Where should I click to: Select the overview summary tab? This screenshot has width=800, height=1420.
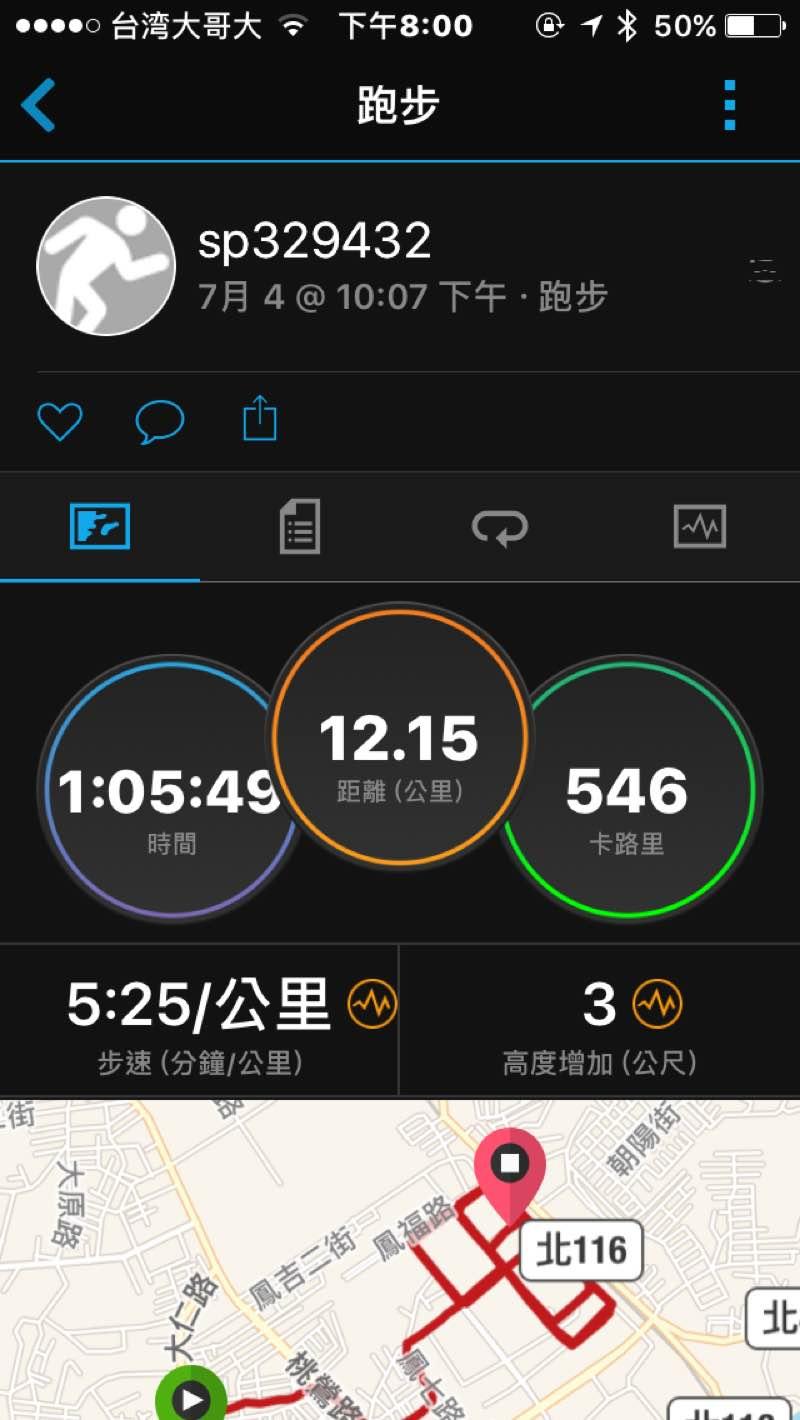point(100,526)
